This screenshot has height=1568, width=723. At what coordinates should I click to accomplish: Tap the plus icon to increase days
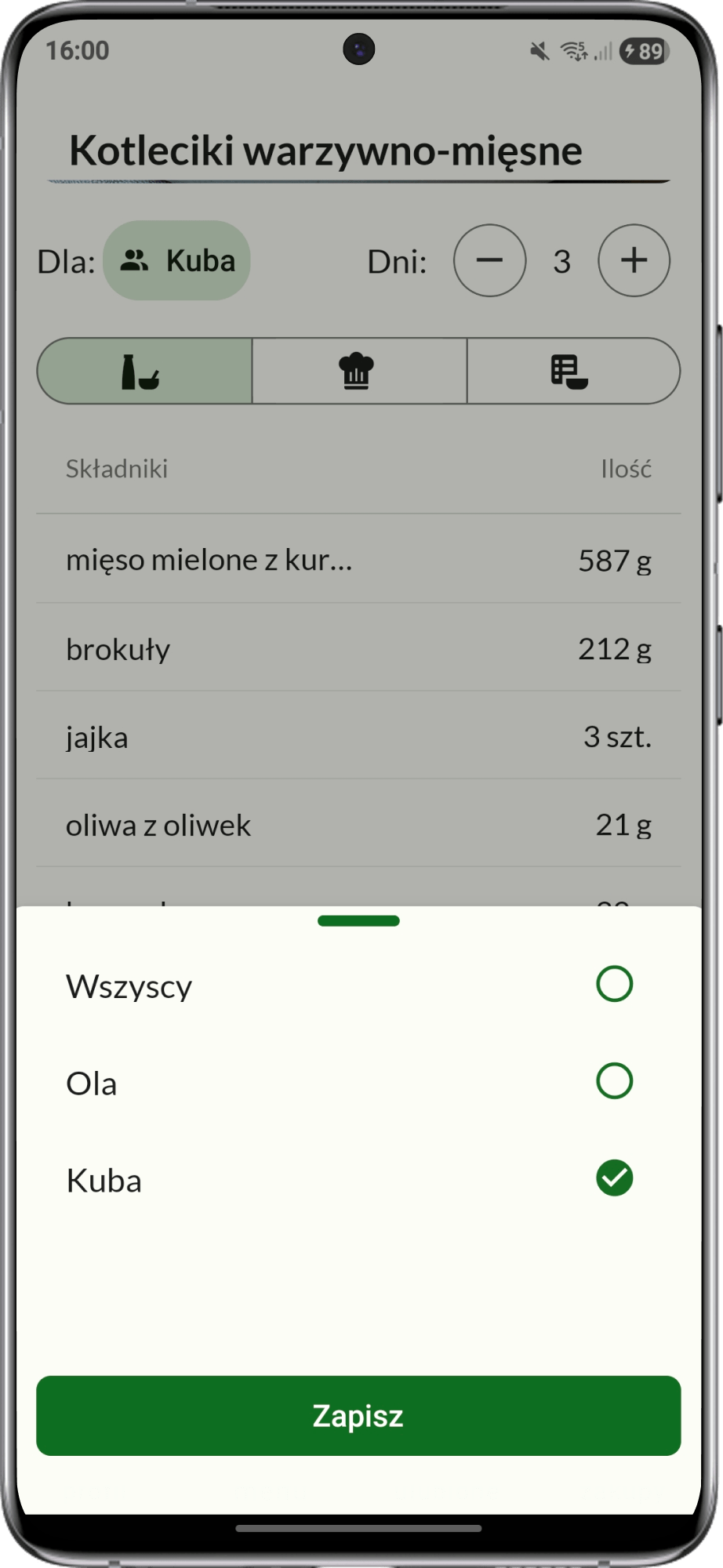[634, 260]
